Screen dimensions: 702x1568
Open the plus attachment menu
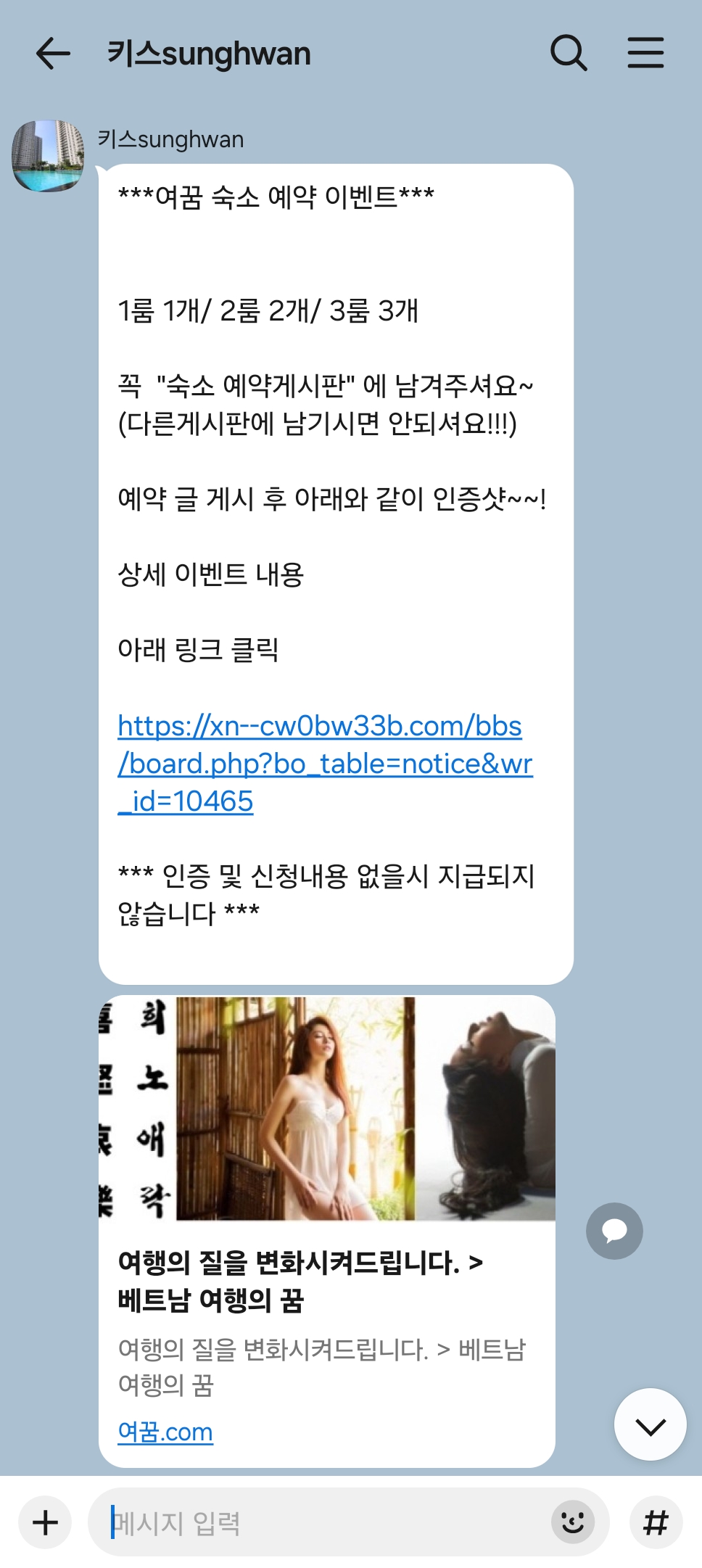point(45,1522)
